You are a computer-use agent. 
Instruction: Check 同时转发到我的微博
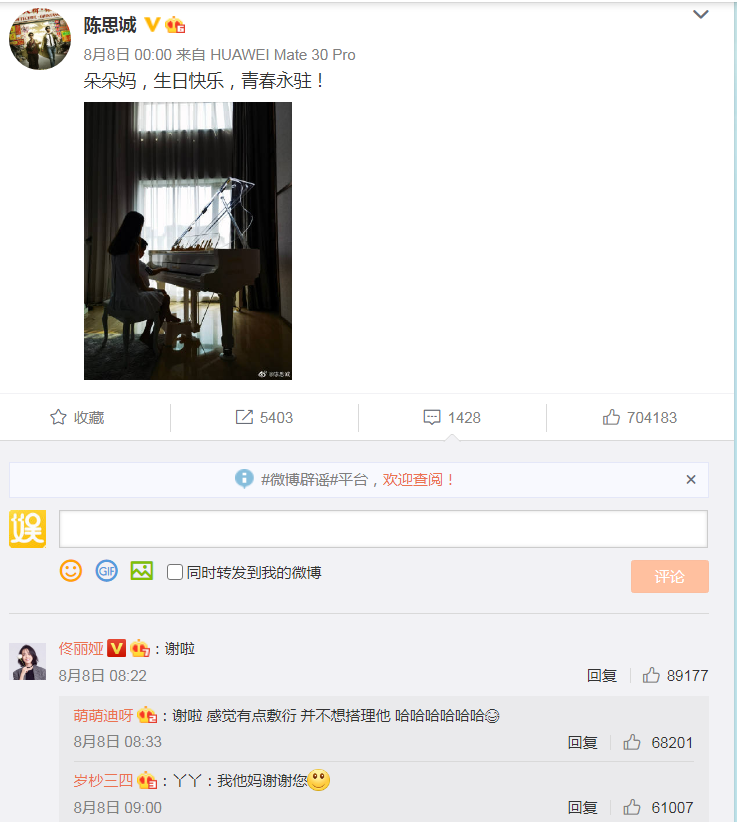coord(175,573)
